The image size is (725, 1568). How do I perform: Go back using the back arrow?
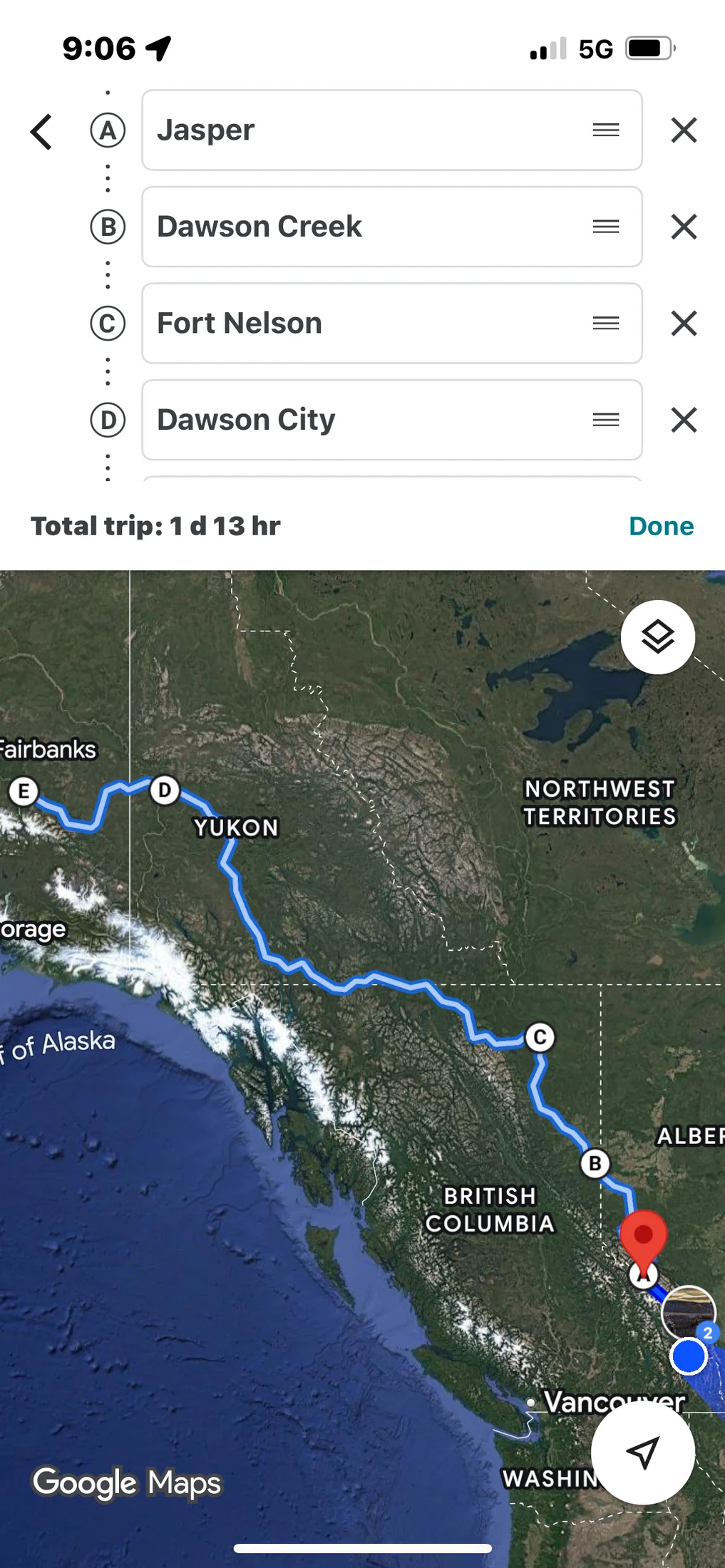41,132
